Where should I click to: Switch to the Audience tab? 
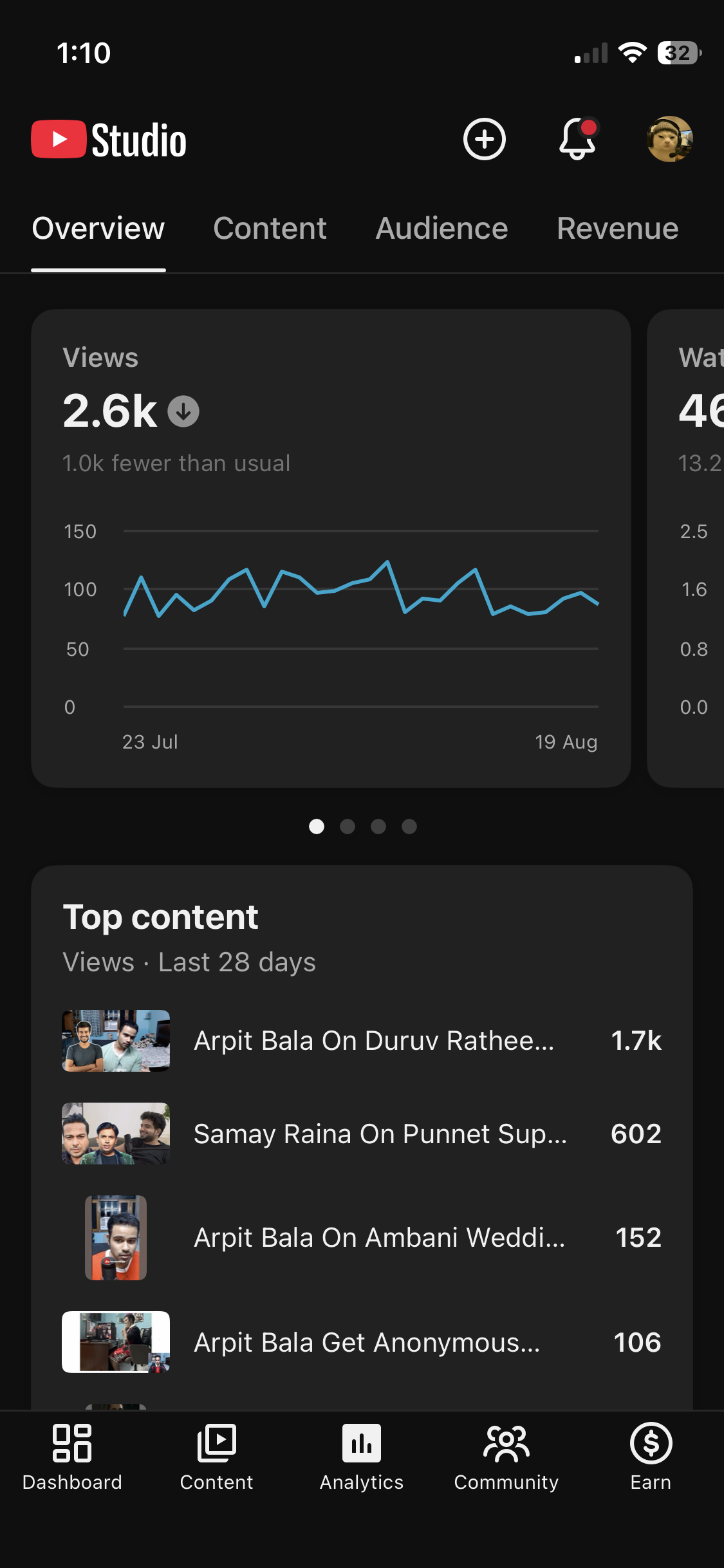[x=441, y=229]
